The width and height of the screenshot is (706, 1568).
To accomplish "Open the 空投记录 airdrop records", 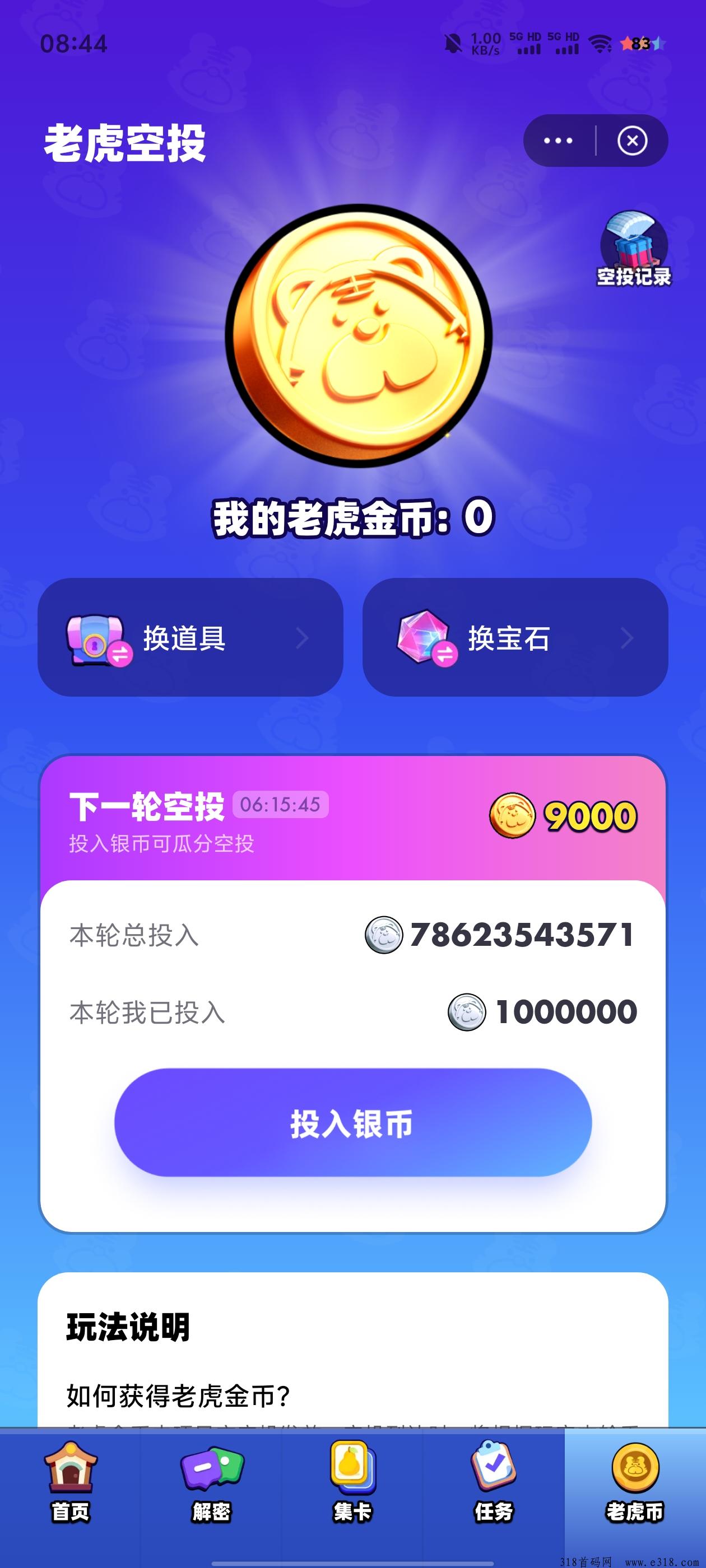I will click(634, 251).
